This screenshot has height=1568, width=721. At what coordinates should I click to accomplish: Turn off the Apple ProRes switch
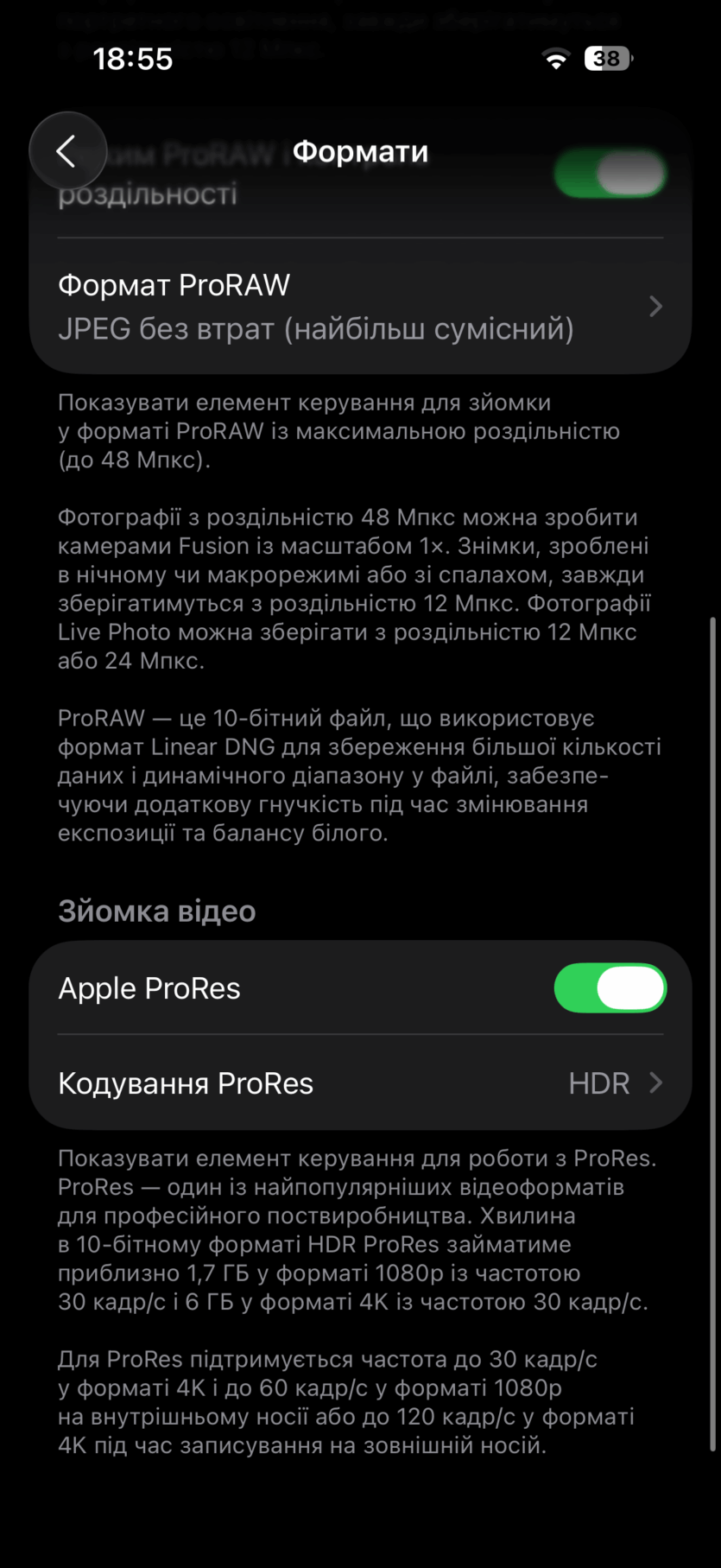(x=610, y=987)
